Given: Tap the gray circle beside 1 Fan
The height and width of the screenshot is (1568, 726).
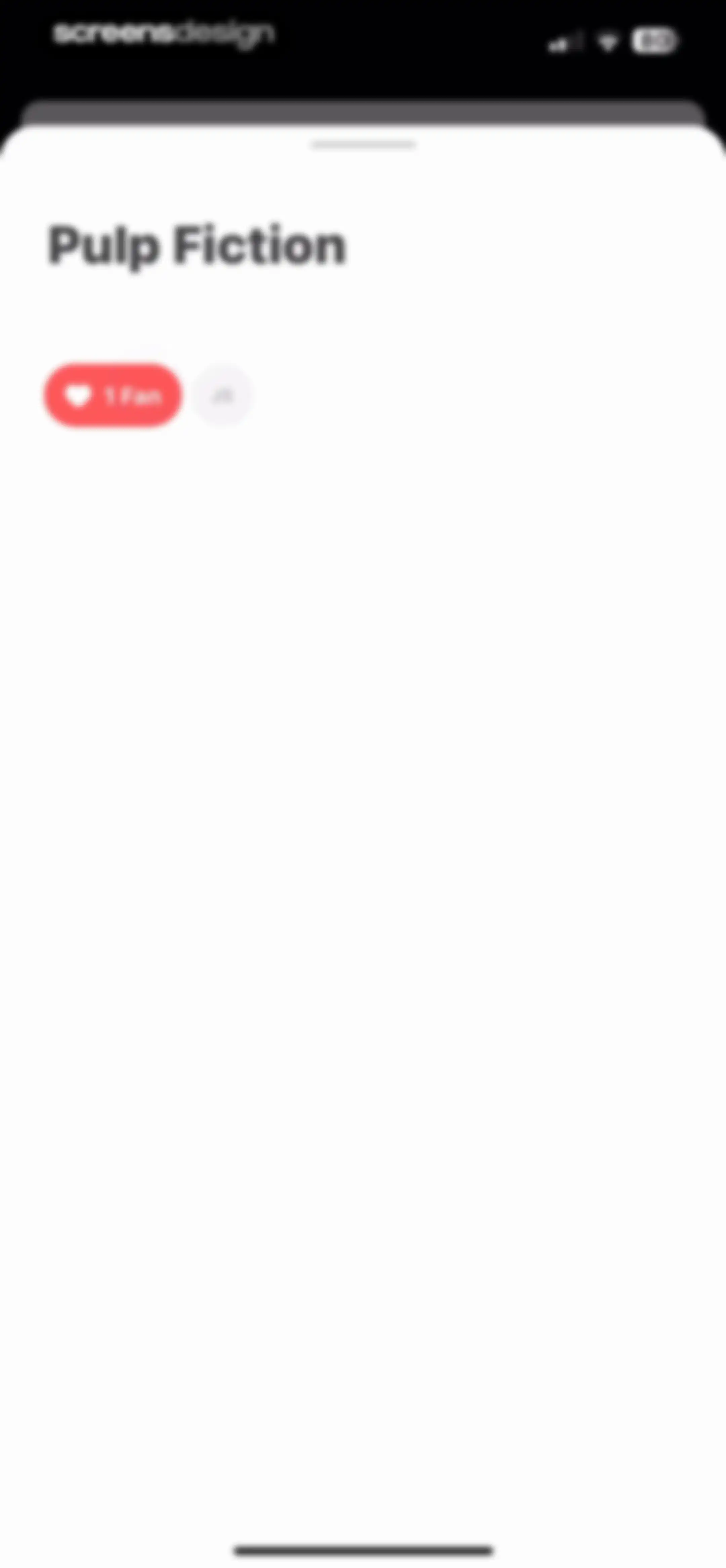Looking at the screenshot, I should click(222, 396).
